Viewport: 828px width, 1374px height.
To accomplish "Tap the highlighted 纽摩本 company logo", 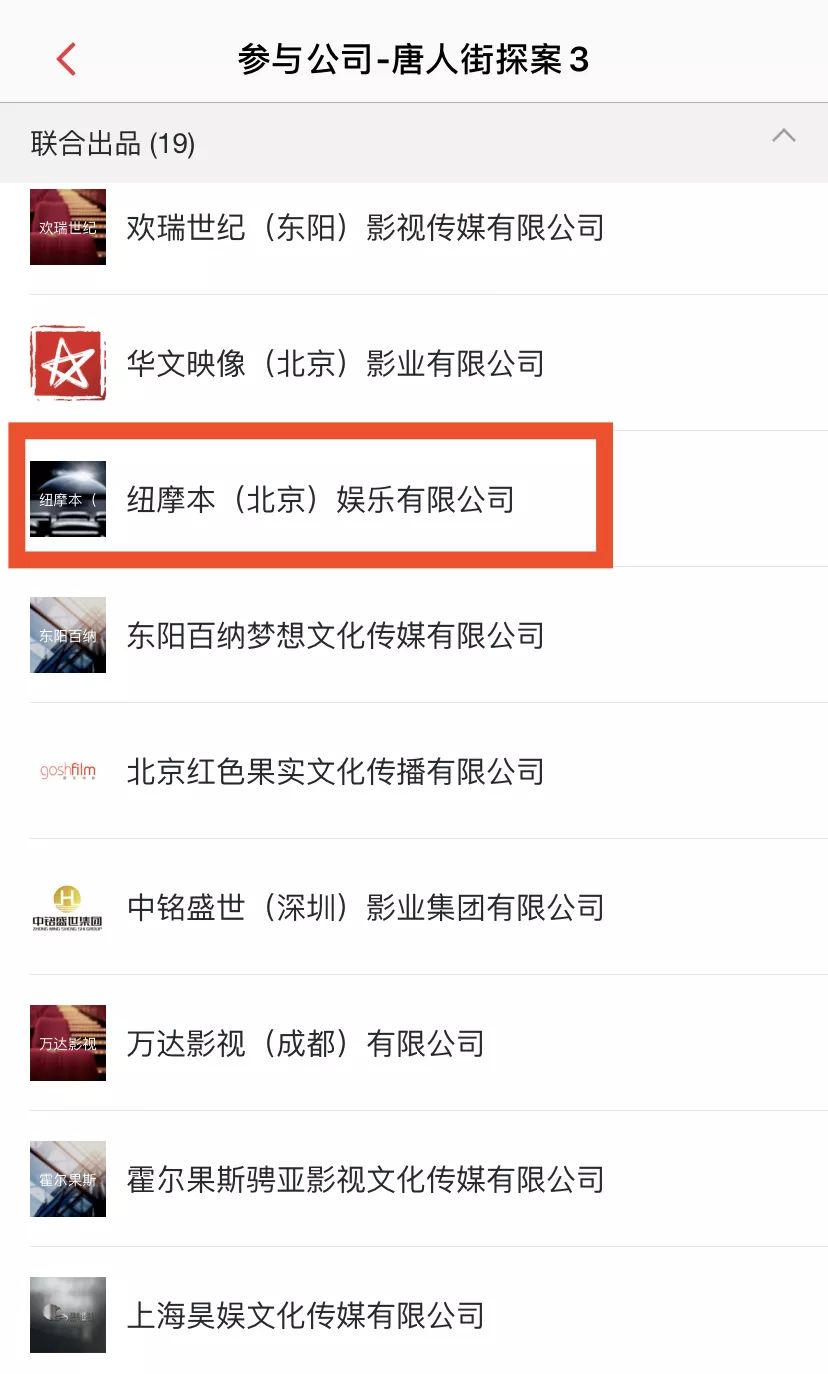I will pyautogui.click(x=67, y=498).
